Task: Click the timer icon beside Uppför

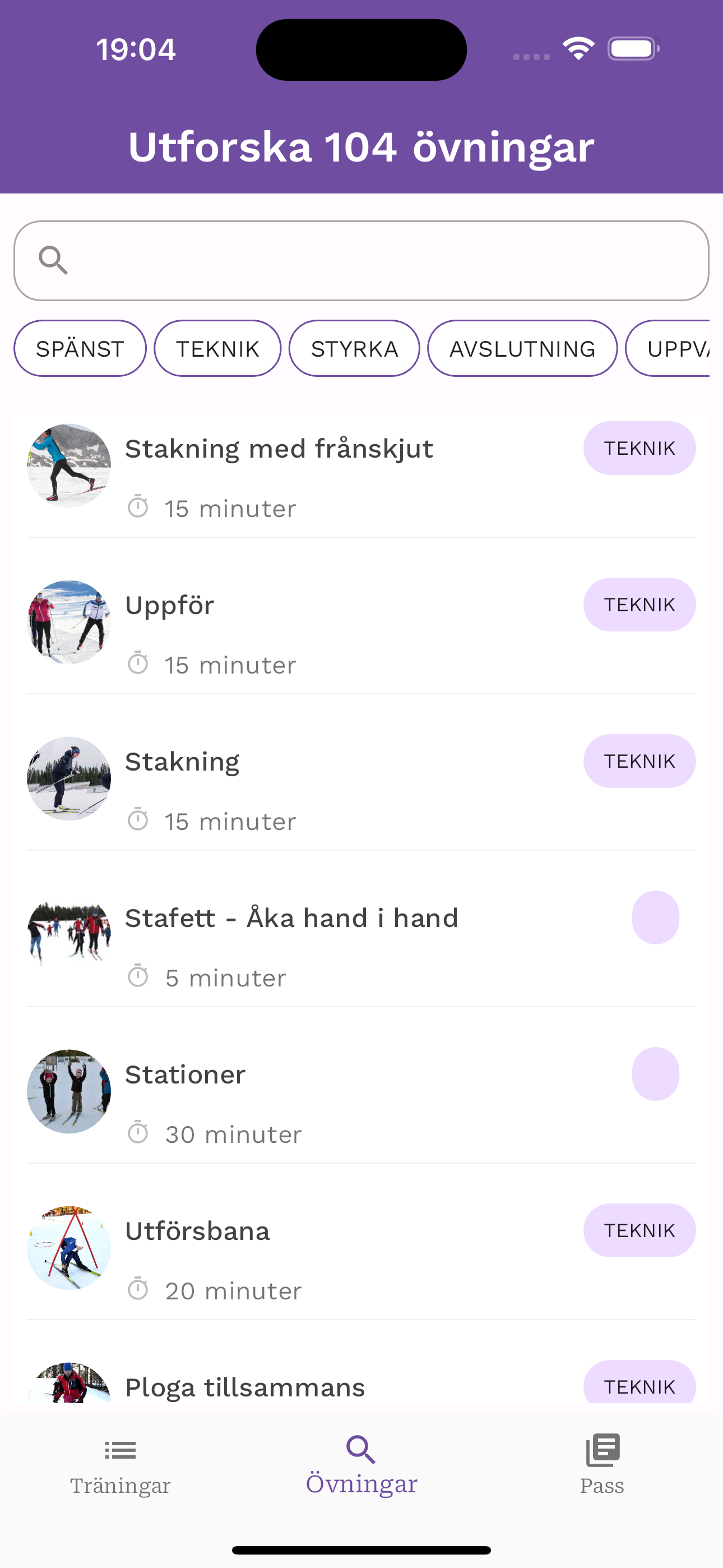Action: pos(139,663)
